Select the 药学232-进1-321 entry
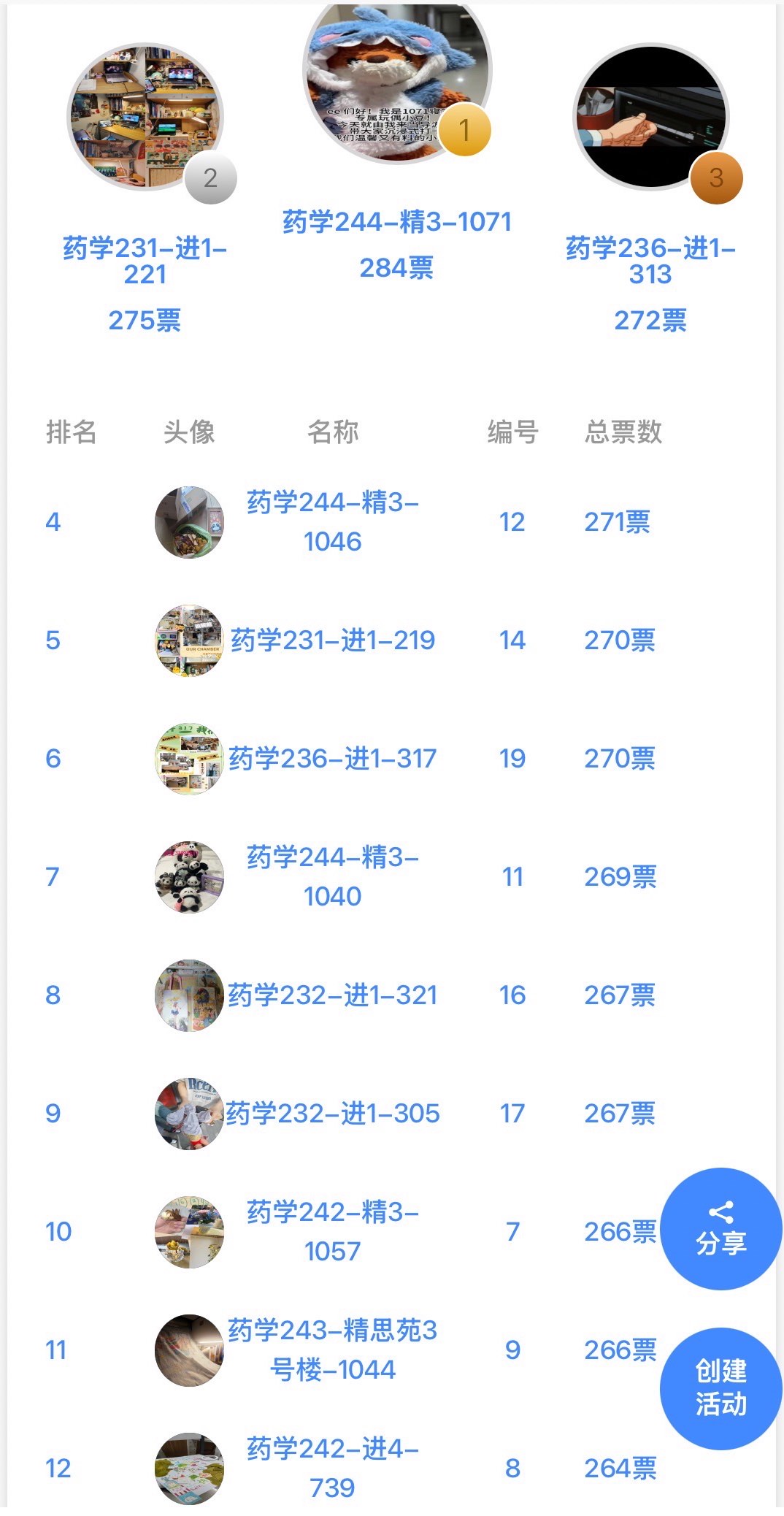 click(332, 995)
